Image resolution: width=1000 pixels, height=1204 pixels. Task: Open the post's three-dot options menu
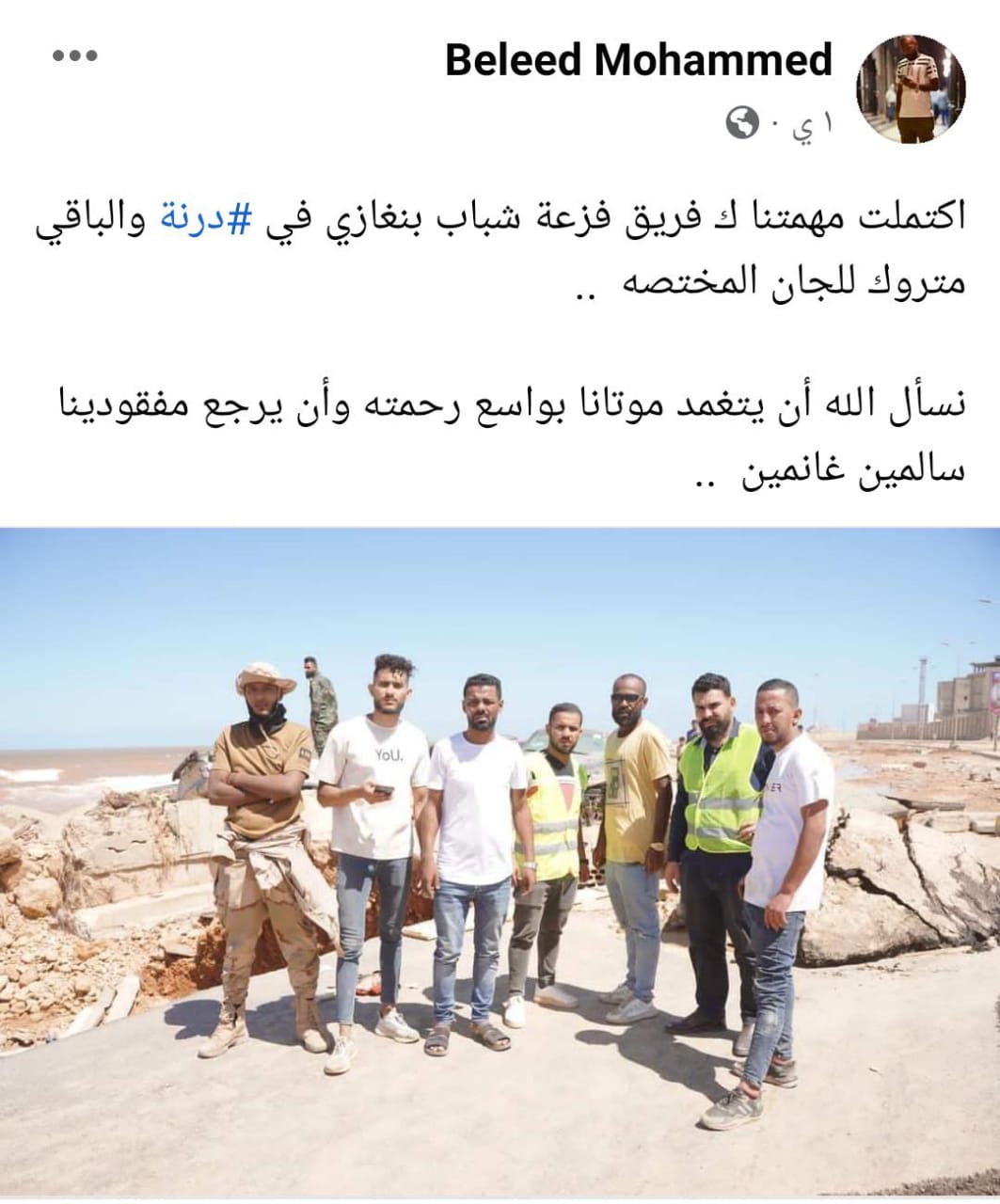(x=75, y=56)
